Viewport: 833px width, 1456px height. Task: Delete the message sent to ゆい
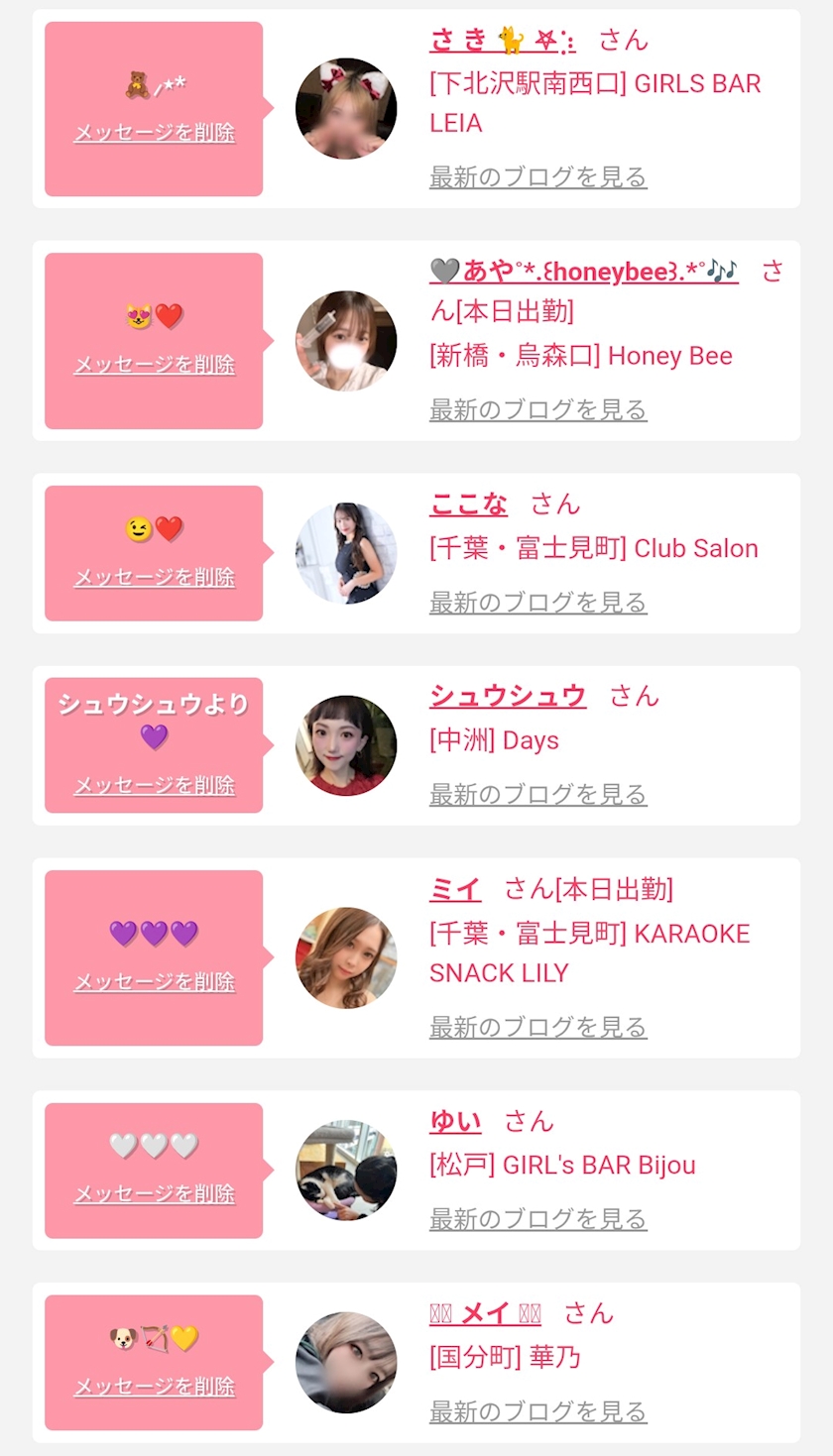coord(154,1193)
